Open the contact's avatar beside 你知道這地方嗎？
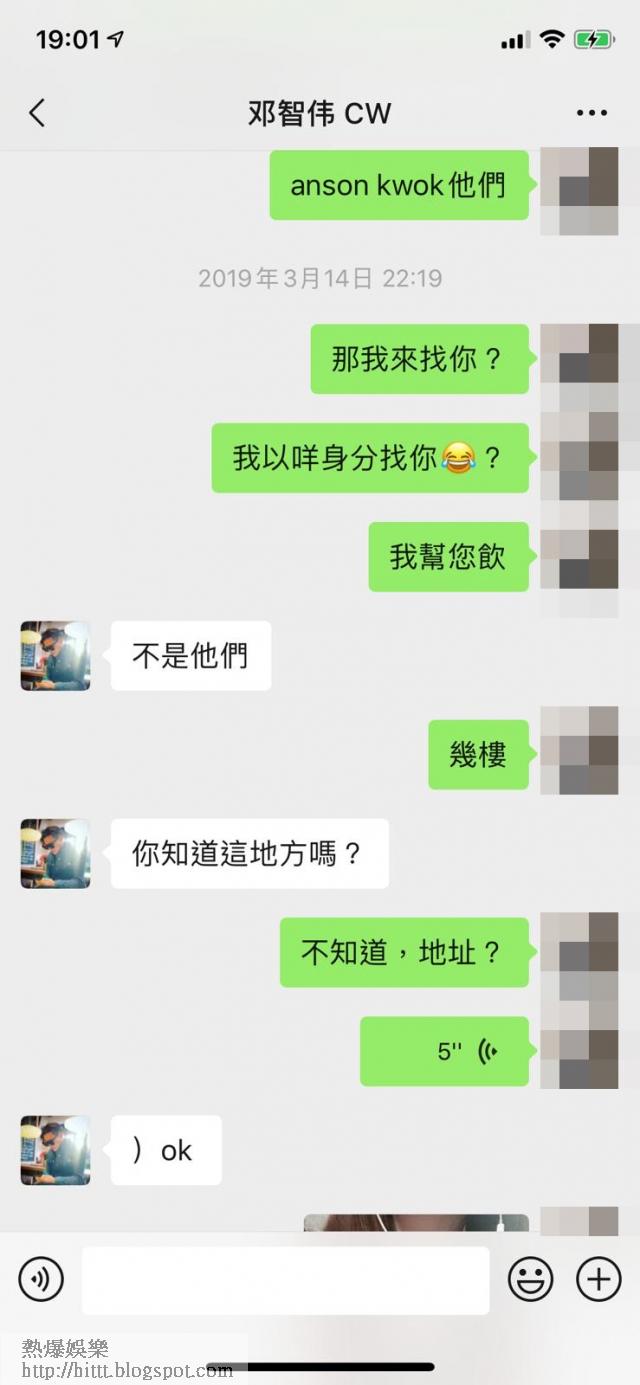Viewport: 640px width, 1385px height. (55, 854)
